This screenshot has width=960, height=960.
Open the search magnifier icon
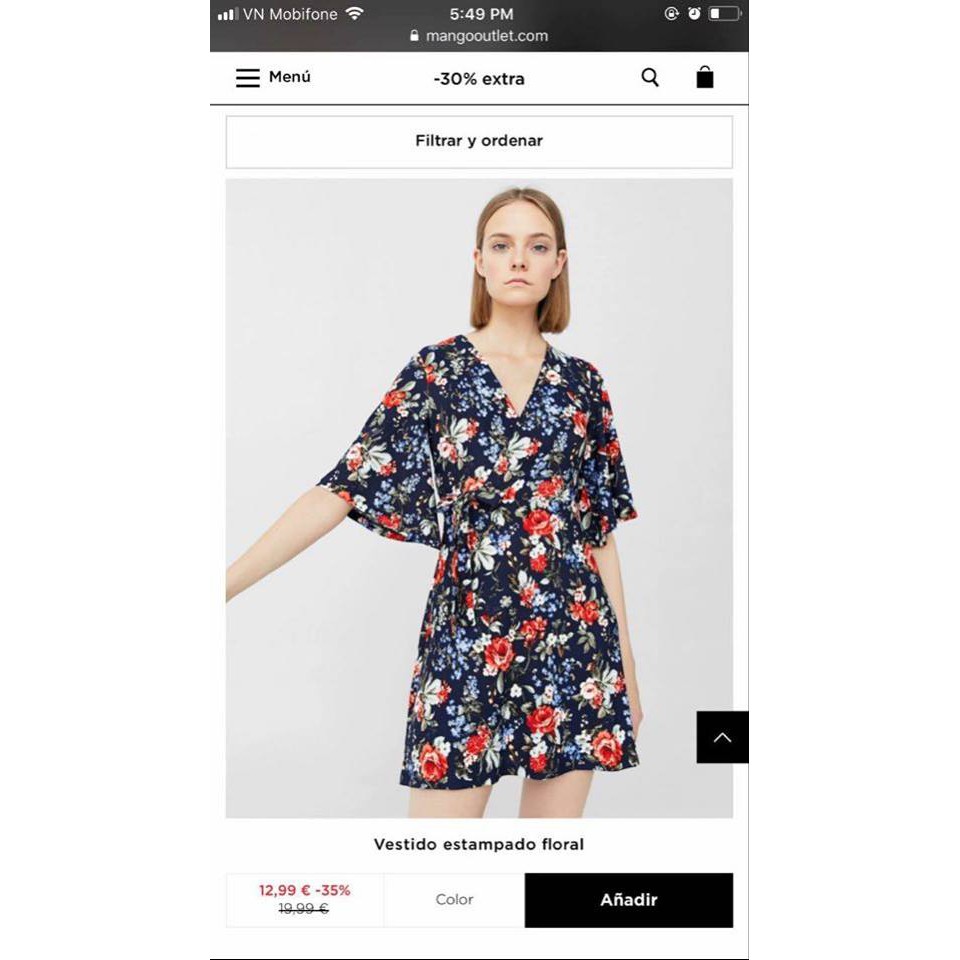click(650, 78)
